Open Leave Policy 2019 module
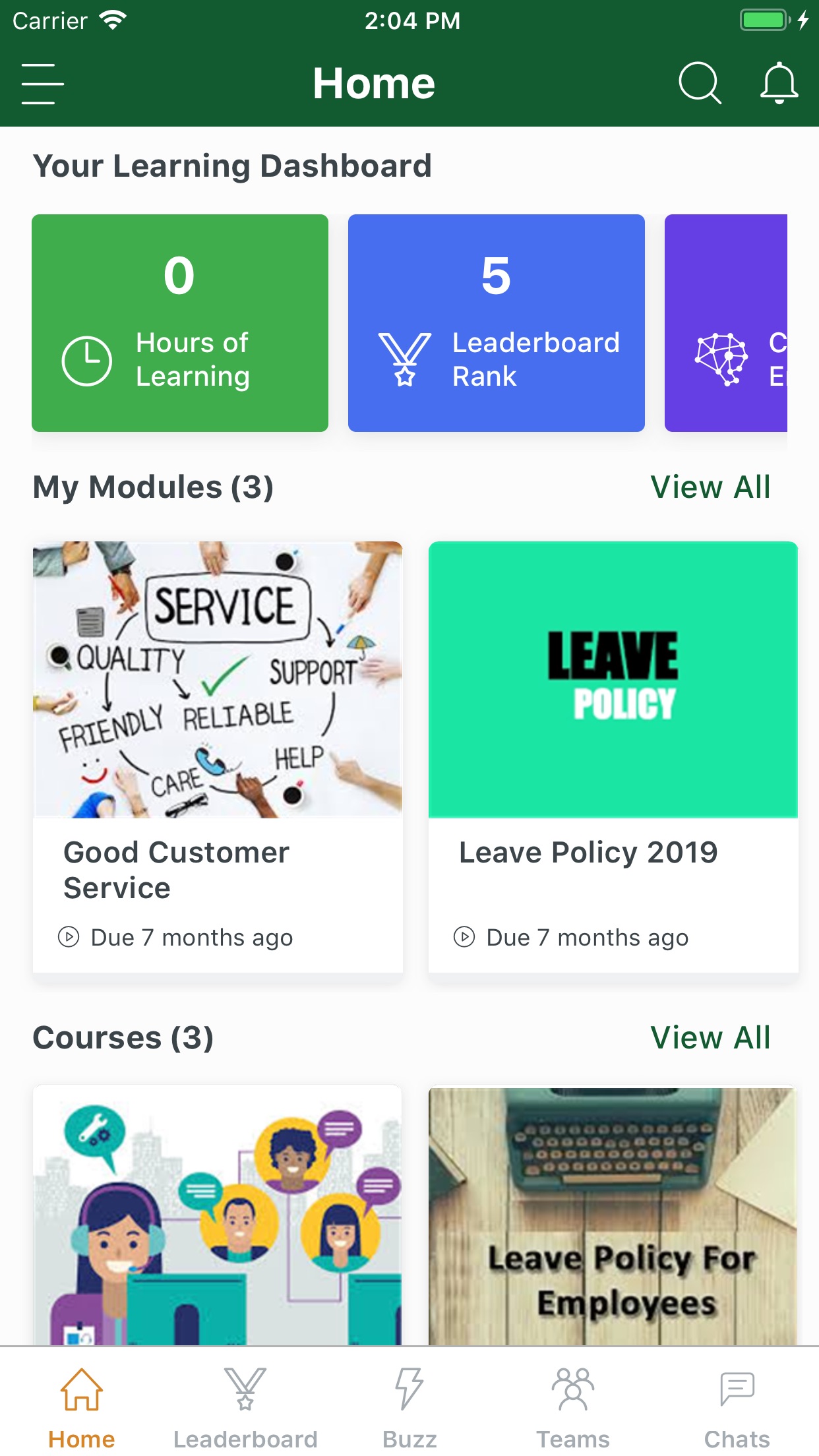The width and height of the screenshot is (819, 1456). click(x=613, y=756)
